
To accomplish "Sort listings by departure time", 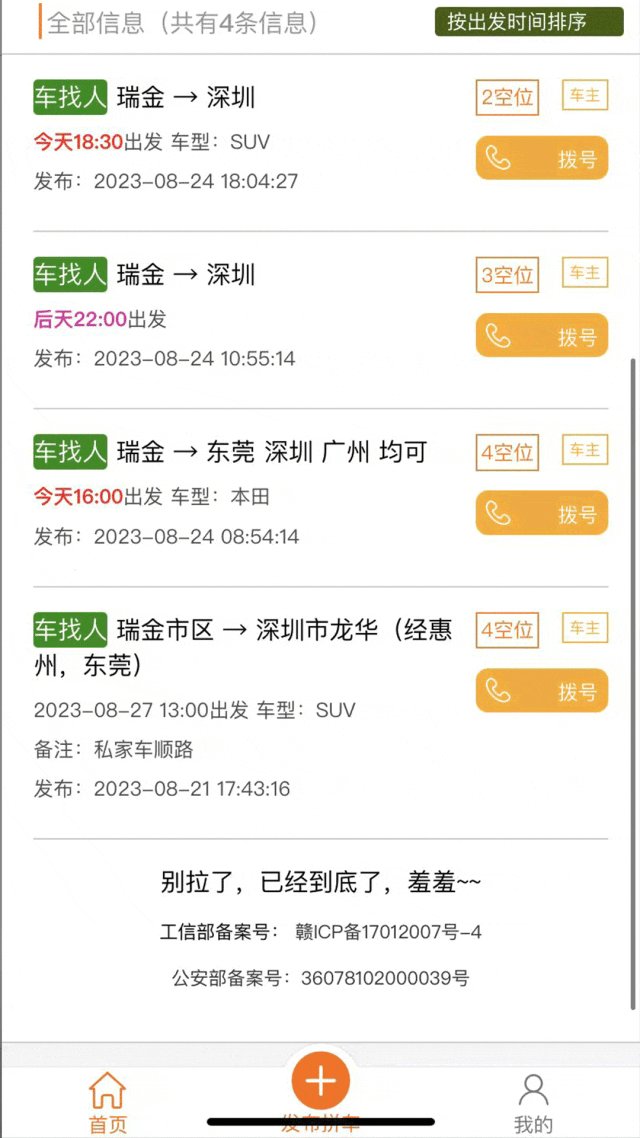I will pyautogui.click(x=529, y=22).
